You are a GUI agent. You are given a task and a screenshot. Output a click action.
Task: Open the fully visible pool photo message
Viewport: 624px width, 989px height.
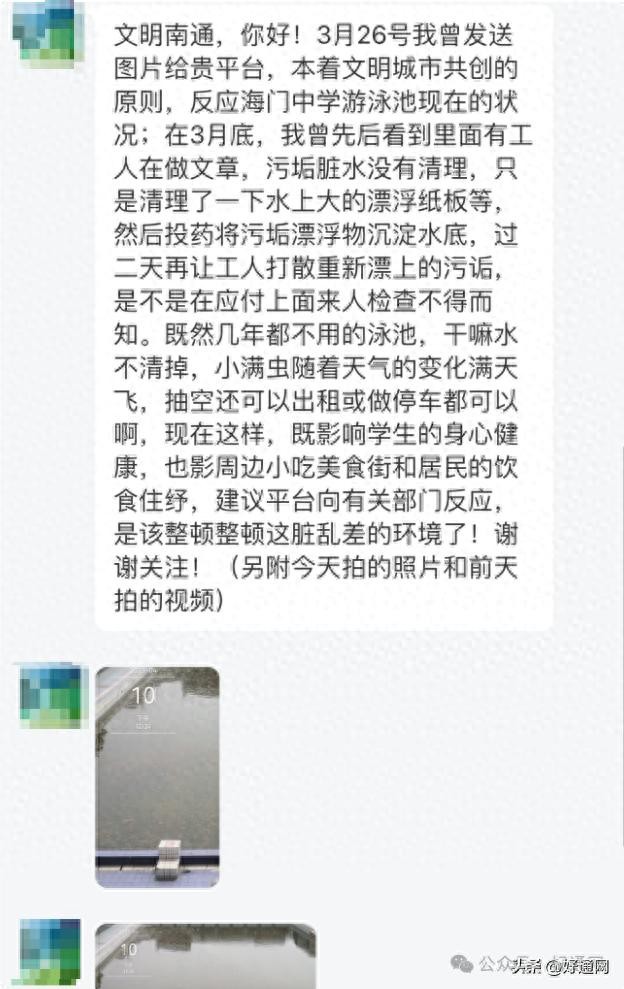157,776
